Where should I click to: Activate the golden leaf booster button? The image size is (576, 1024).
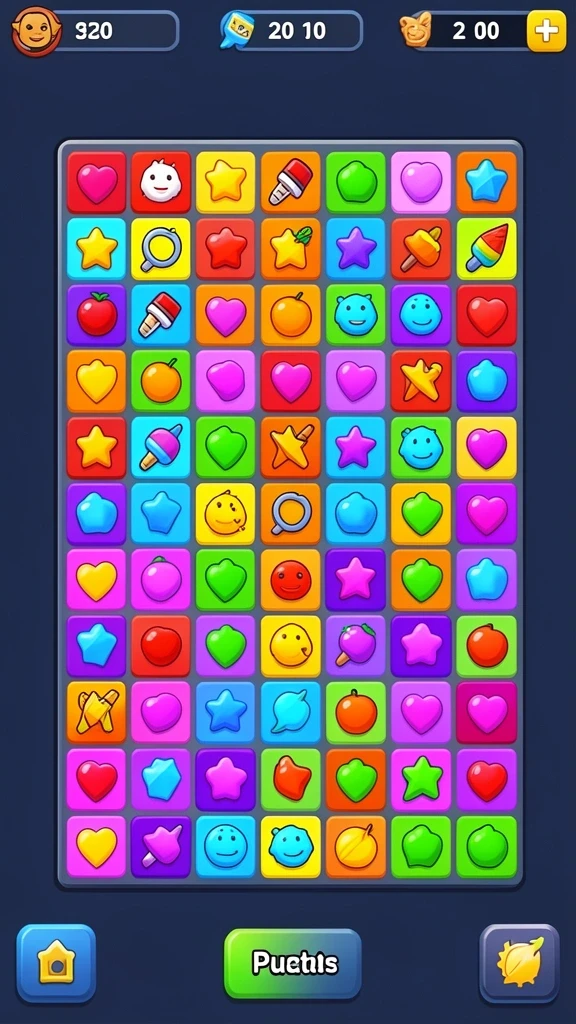(x=520, y=963)
